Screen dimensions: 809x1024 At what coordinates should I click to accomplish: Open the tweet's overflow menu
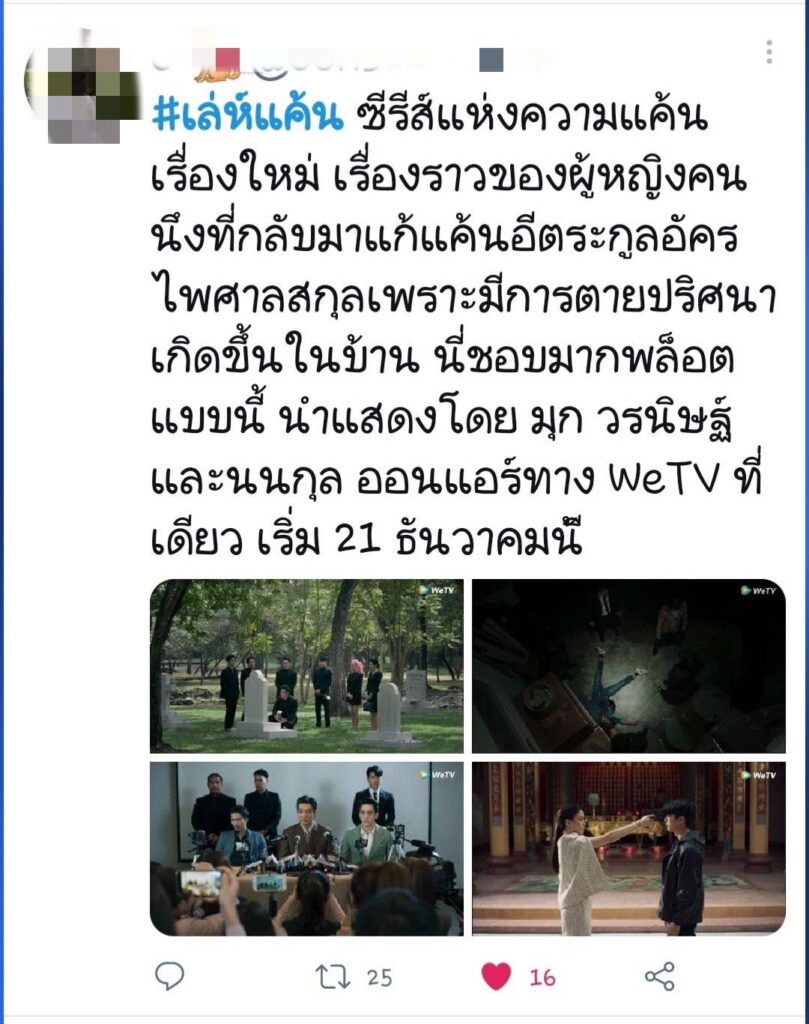click(x=769, y=53)
